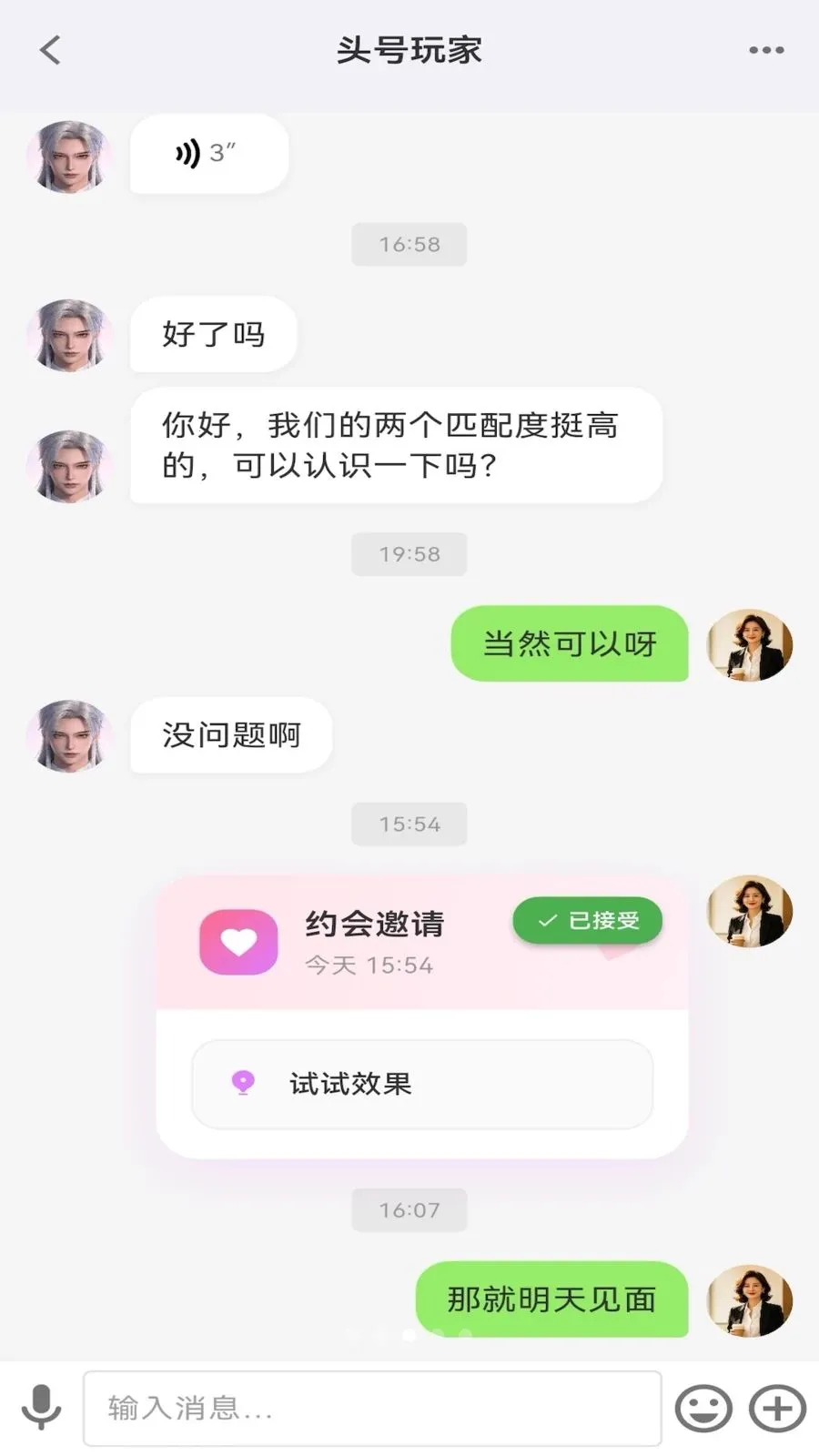Select the checkmark inside the accepted button

[546, 920]
